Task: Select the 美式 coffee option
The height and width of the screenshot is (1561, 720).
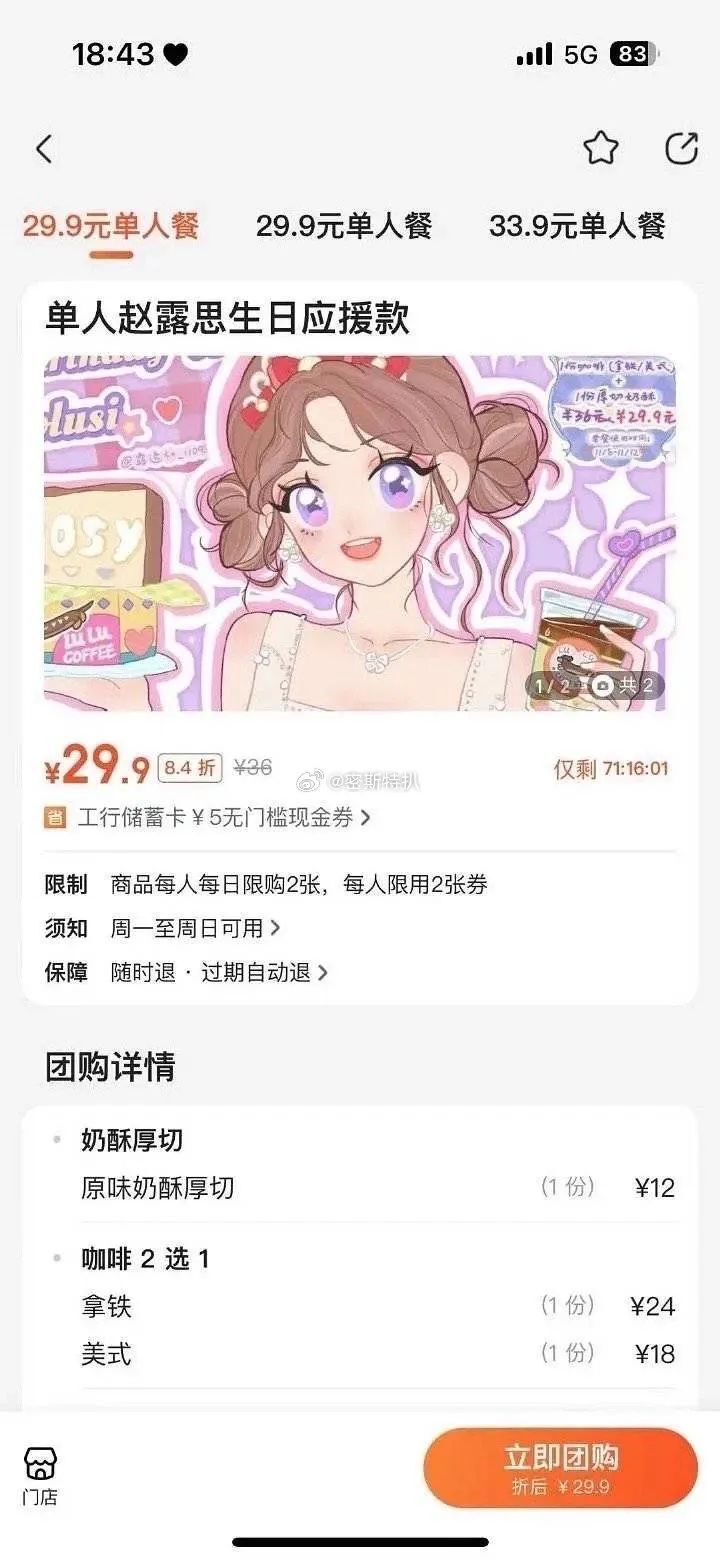Action: (97, 1355)
